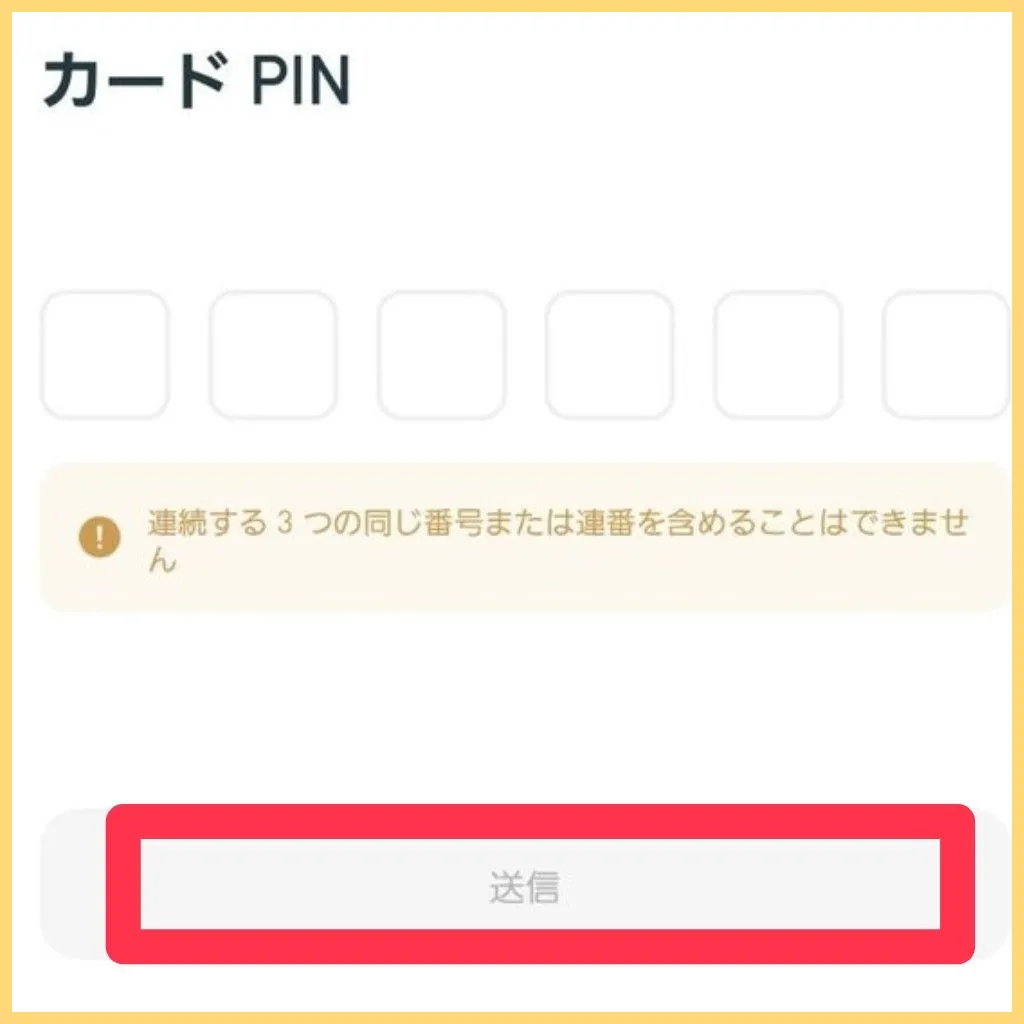The image size is (1024, 1024).
Task: Select the sixth PIN digit box
Action: tap(945, 354)
